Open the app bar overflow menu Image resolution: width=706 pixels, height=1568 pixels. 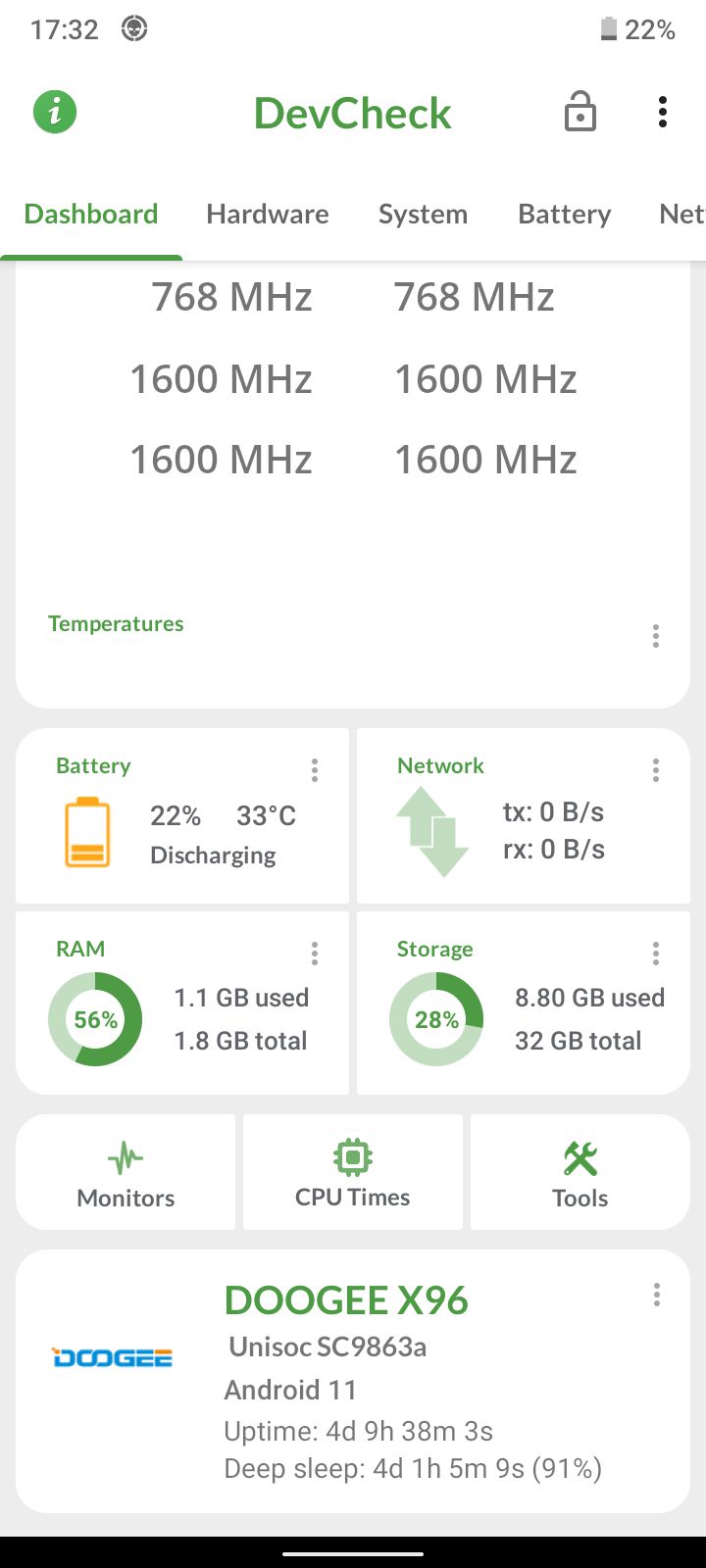click(x=663, y=112)
